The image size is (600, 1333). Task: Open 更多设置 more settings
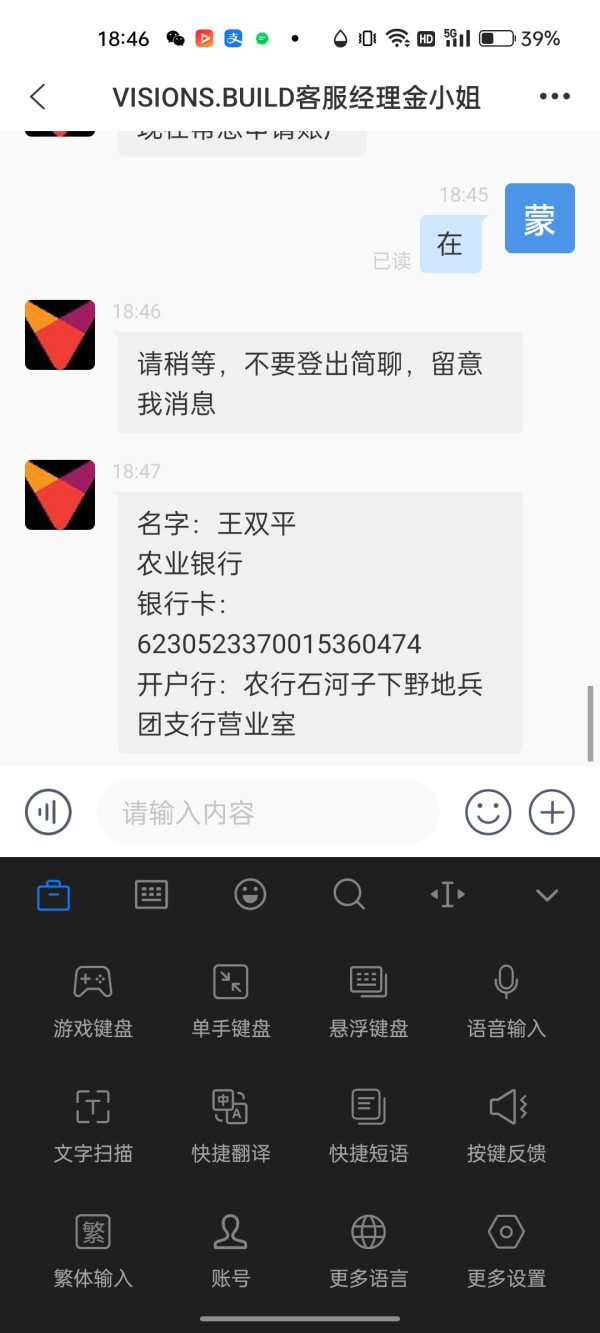click(507, 1251)
